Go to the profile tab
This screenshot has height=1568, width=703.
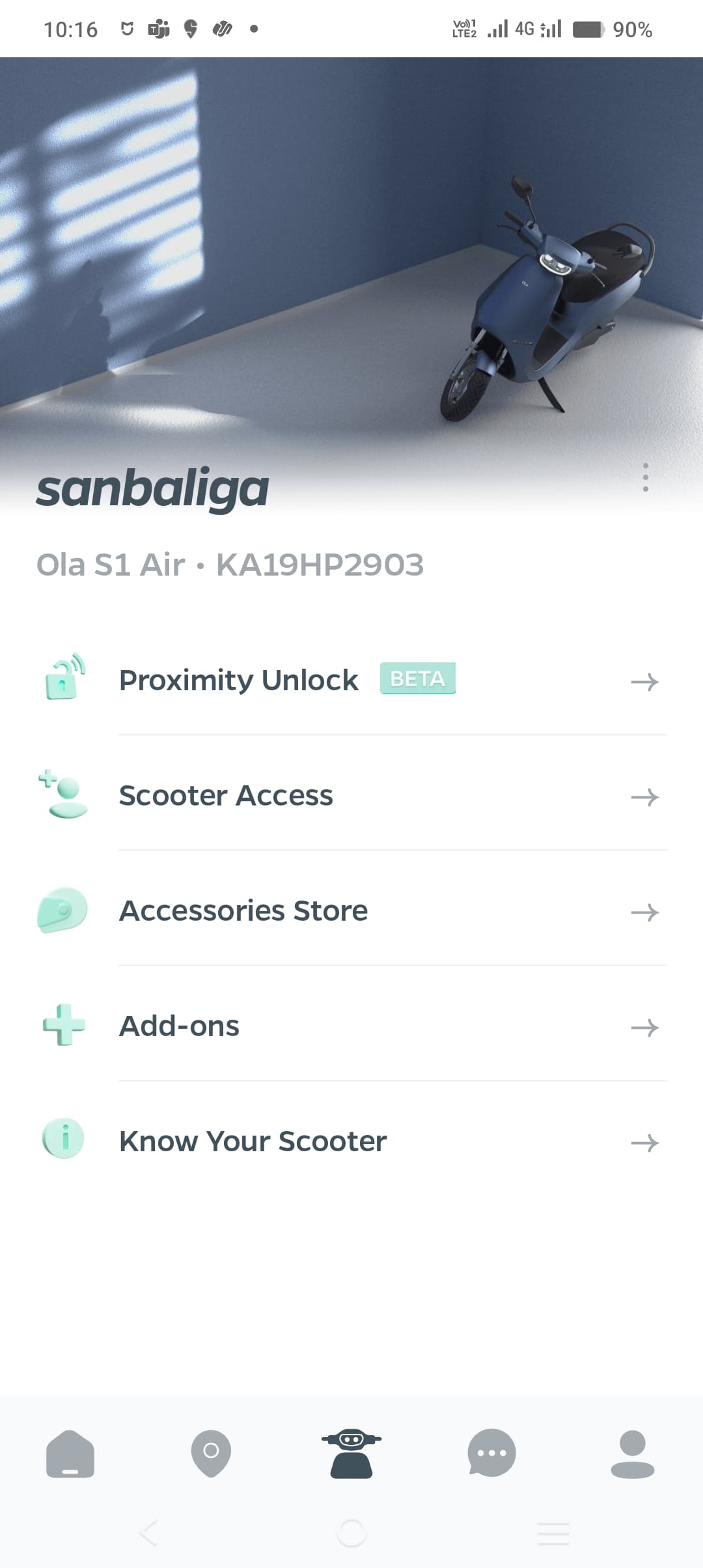click(x=633, y=1453)
